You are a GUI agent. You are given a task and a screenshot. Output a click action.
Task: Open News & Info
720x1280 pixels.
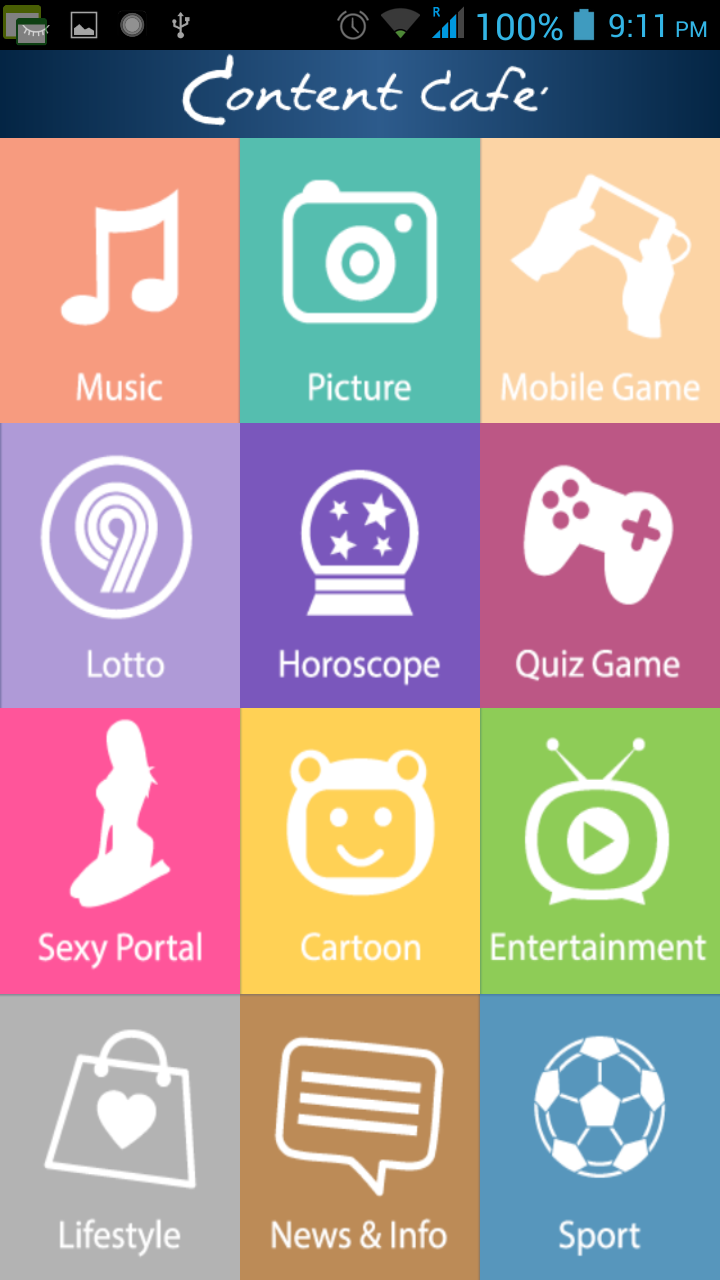tap(360, 1137)
